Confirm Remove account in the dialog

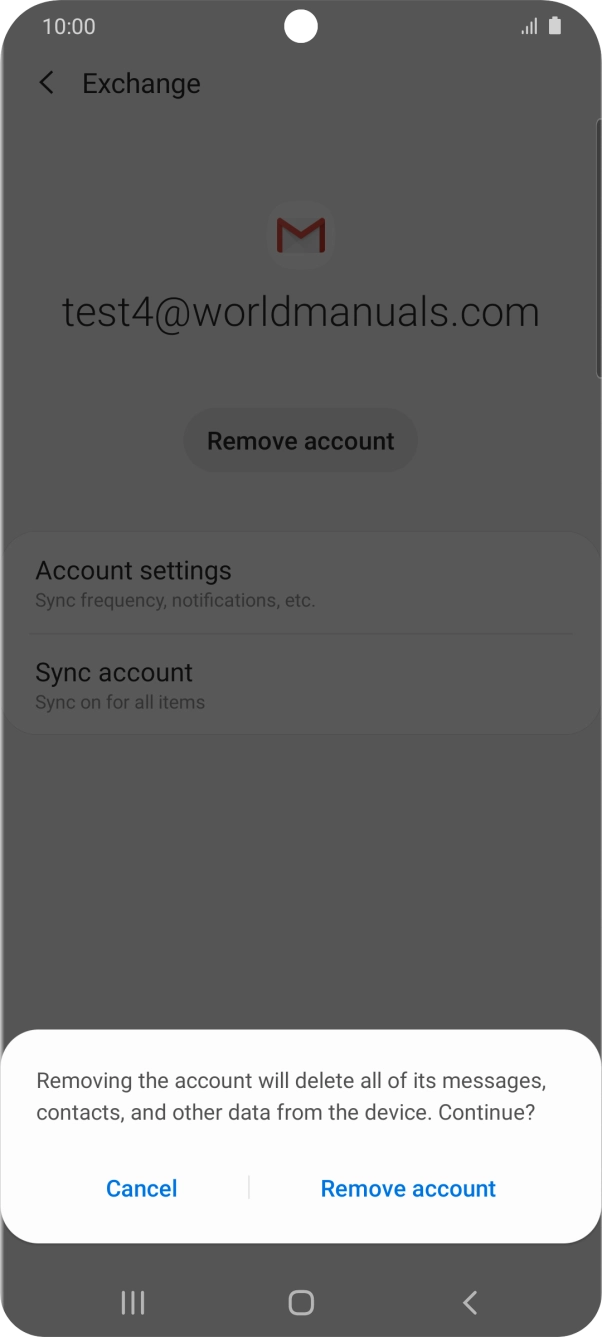pos(408,1188)
